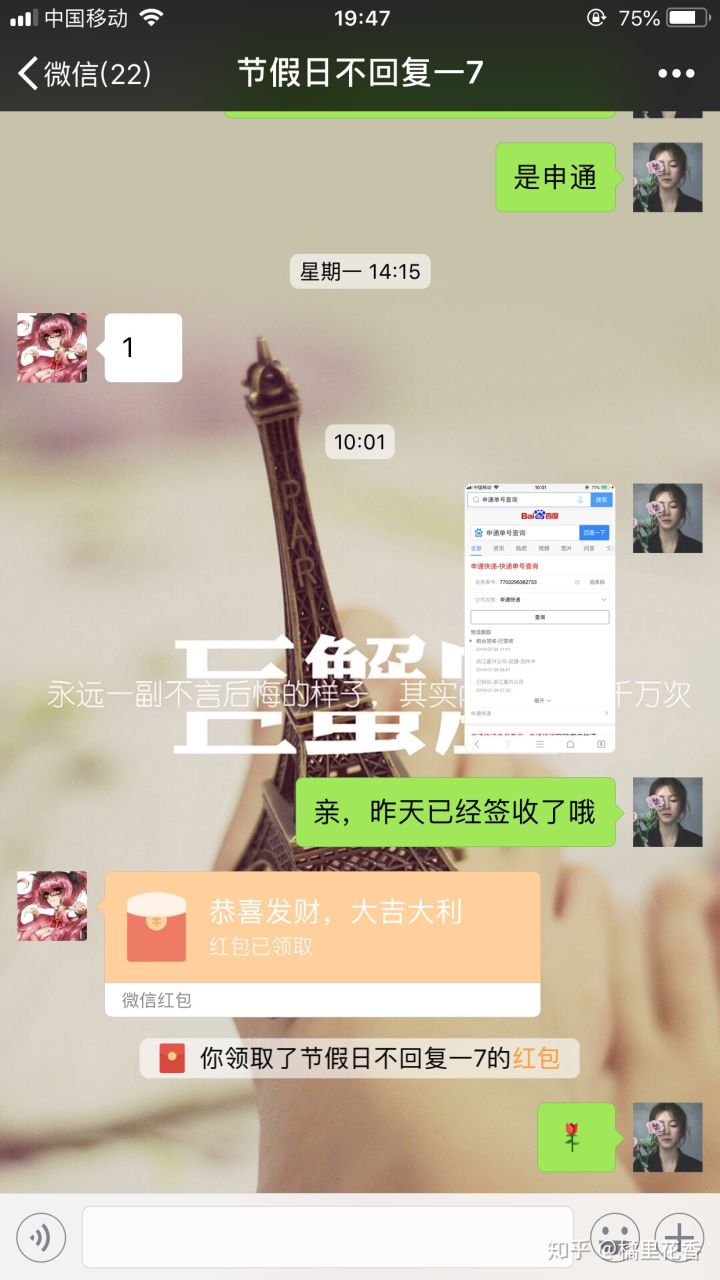Open the plus attachments menu
Image resolution: width=720 pixels, height=1280 pixels.
pyautogui.click(x=679, y=1238)
